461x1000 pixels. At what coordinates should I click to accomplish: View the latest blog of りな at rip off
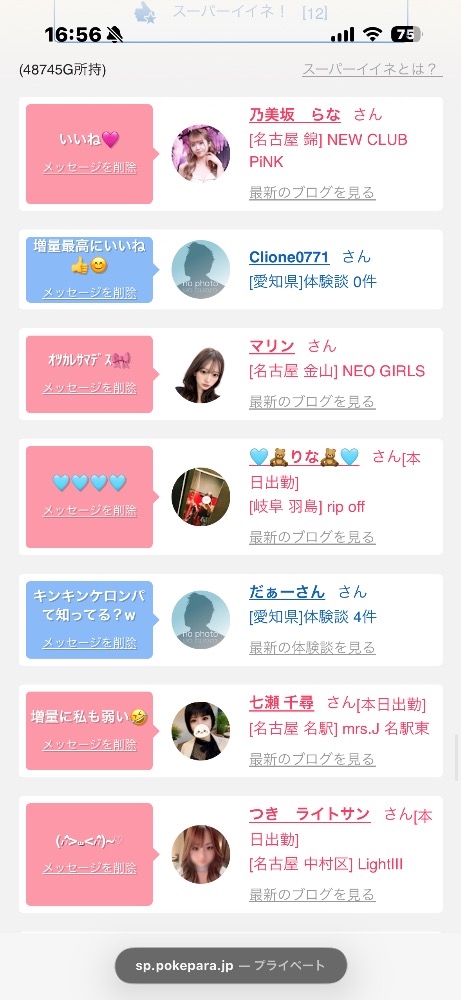(312, 538)
